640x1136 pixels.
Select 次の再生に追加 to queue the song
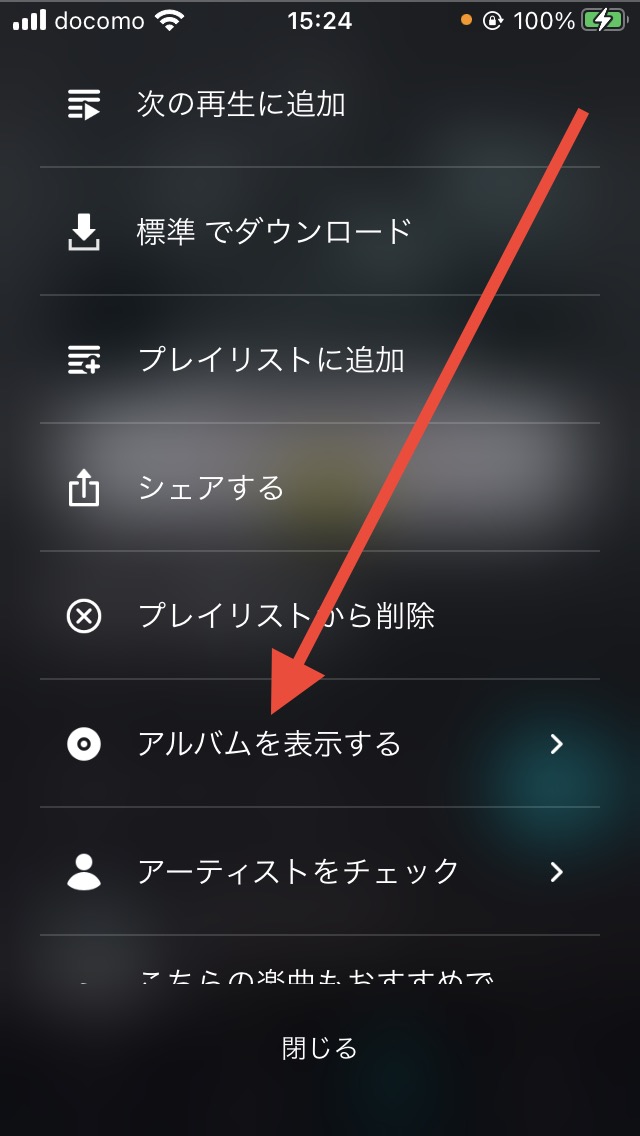tap(320, 104)
